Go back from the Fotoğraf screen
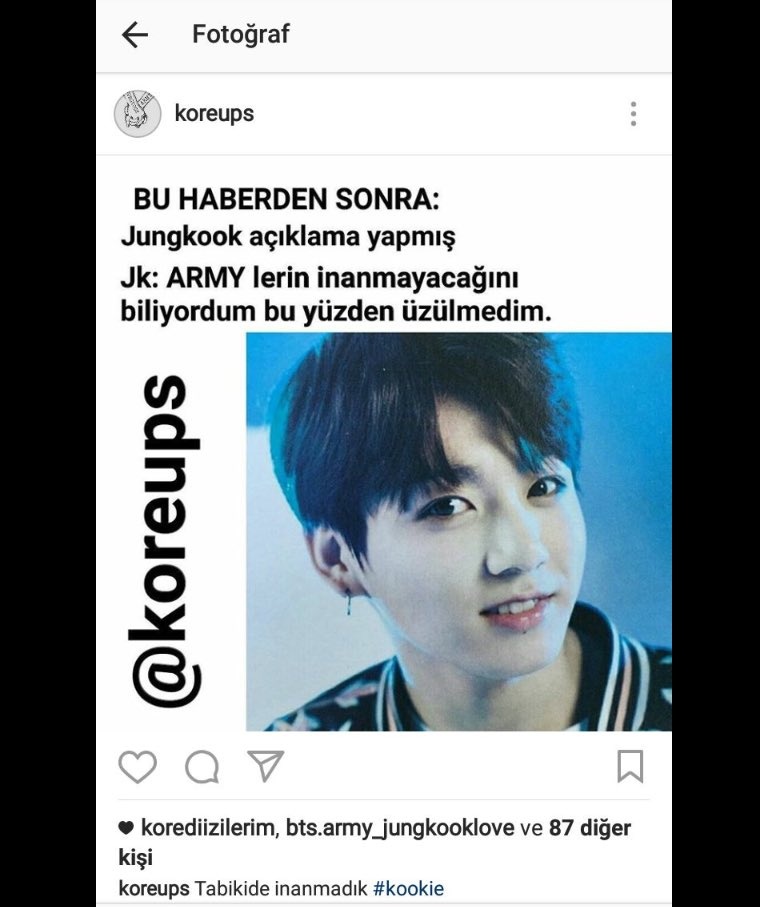 pos(134,35)
